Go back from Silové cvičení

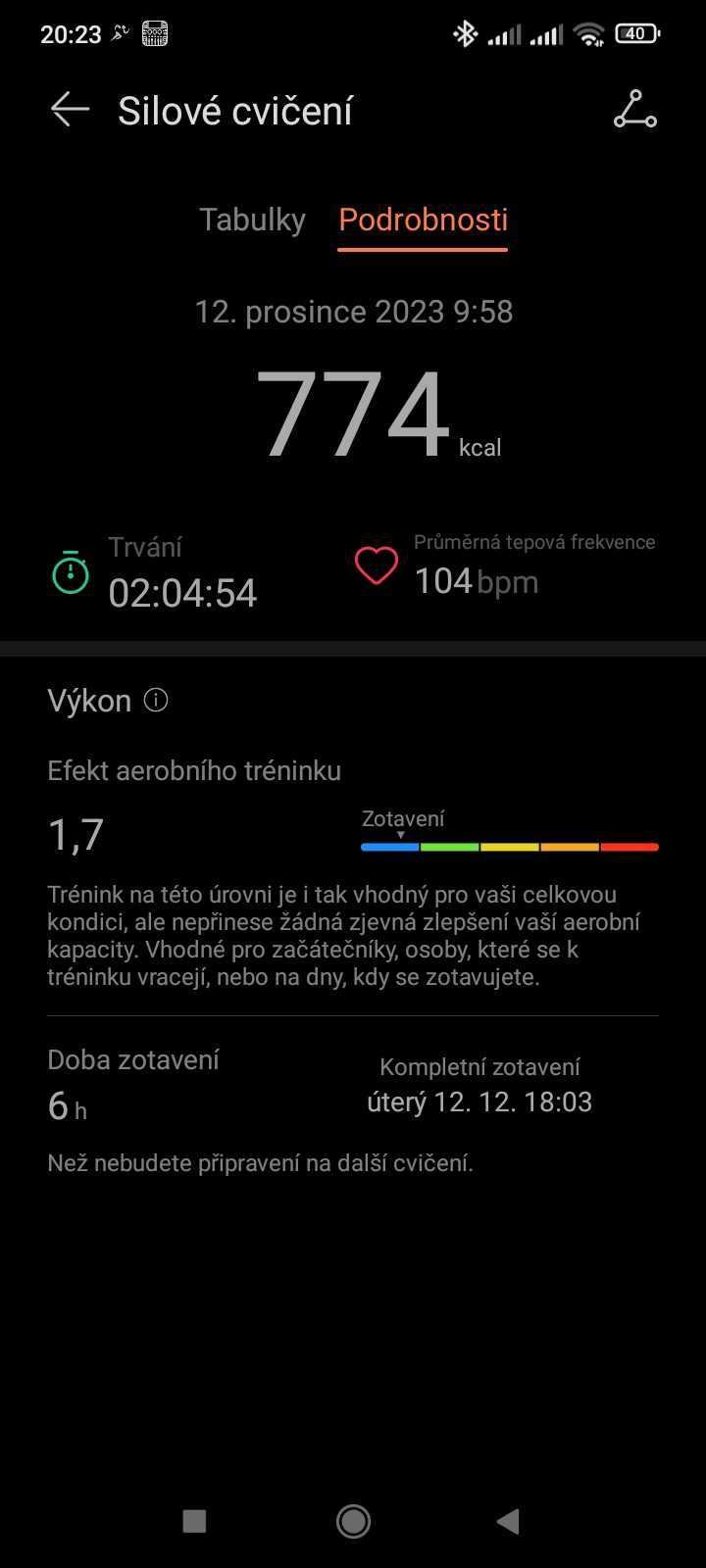point(70,110)
